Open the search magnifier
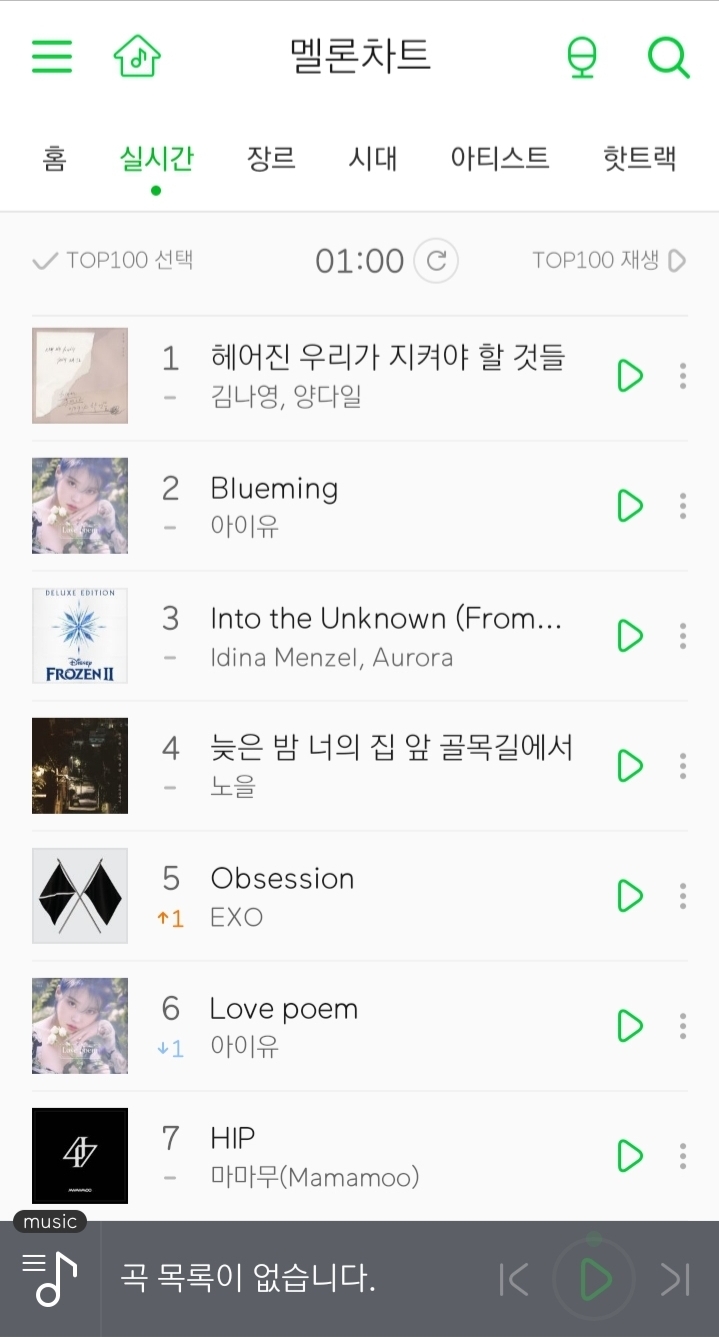 668,56
